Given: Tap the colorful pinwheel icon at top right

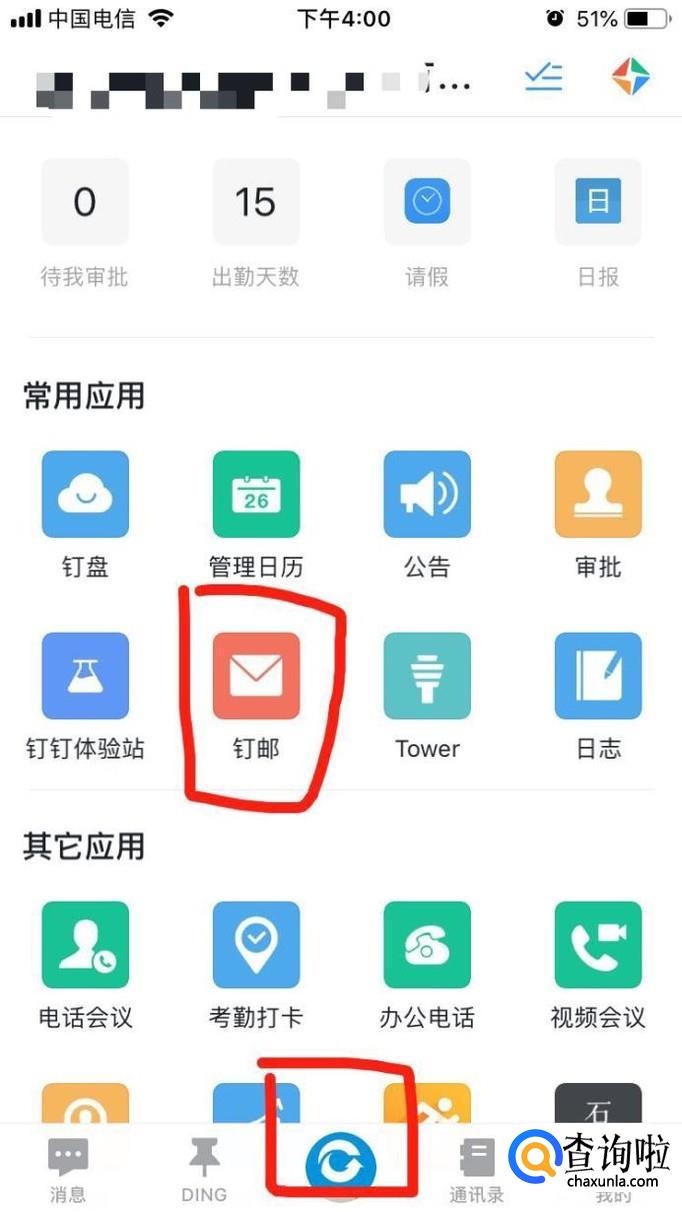Looking at the screenshot, I should [631, 77].
